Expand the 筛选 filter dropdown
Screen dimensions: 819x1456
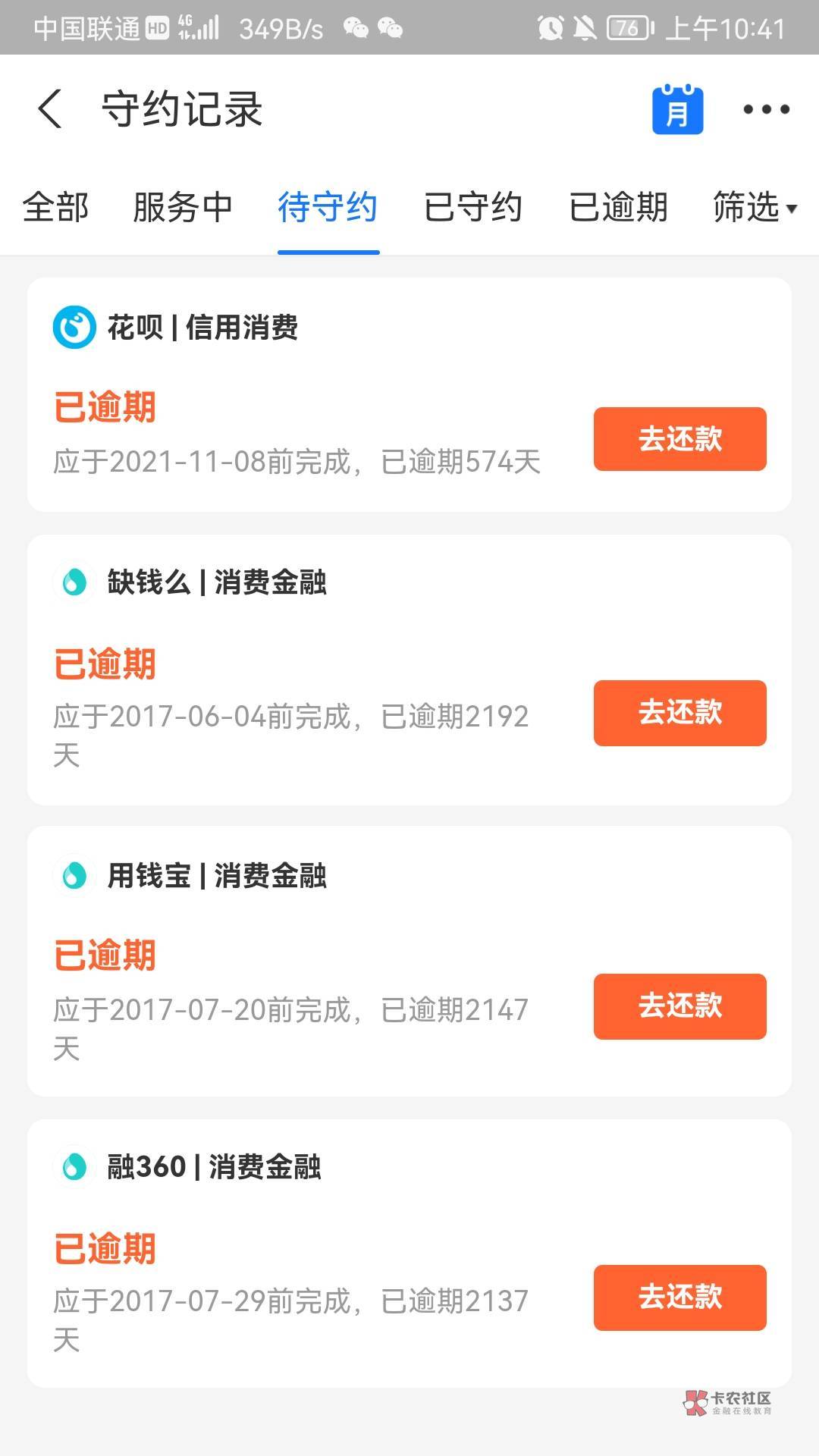click(755, 207)
